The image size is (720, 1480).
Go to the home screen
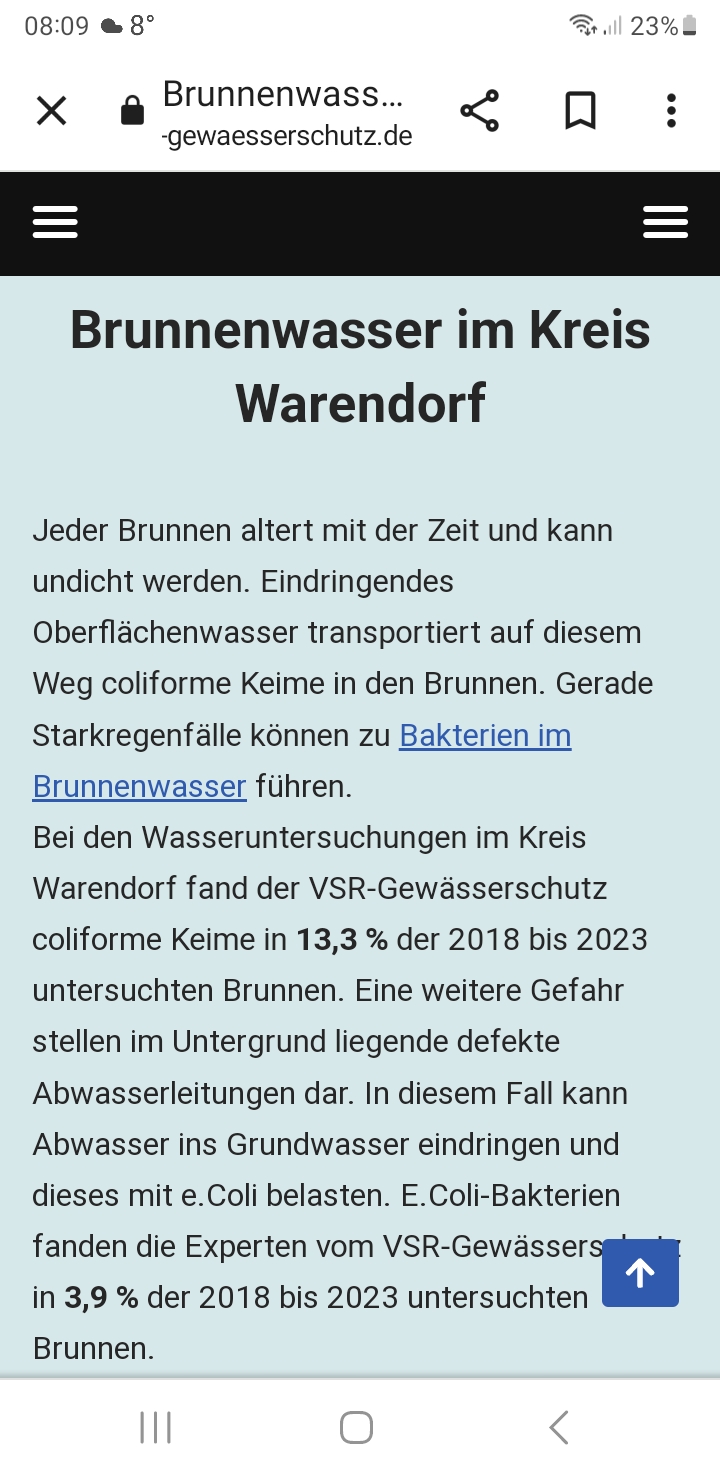pos(356,1427)
